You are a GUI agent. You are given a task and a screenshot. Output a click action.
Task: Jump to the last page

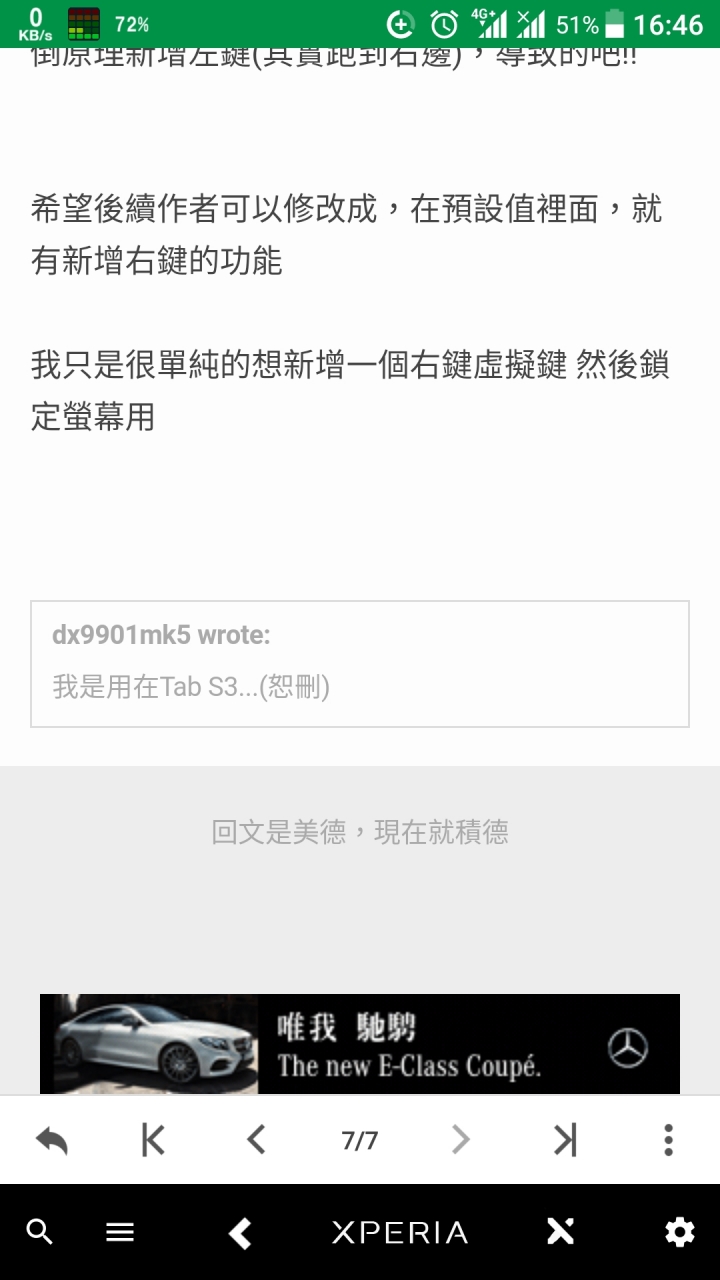click(x=565, y=1140)
